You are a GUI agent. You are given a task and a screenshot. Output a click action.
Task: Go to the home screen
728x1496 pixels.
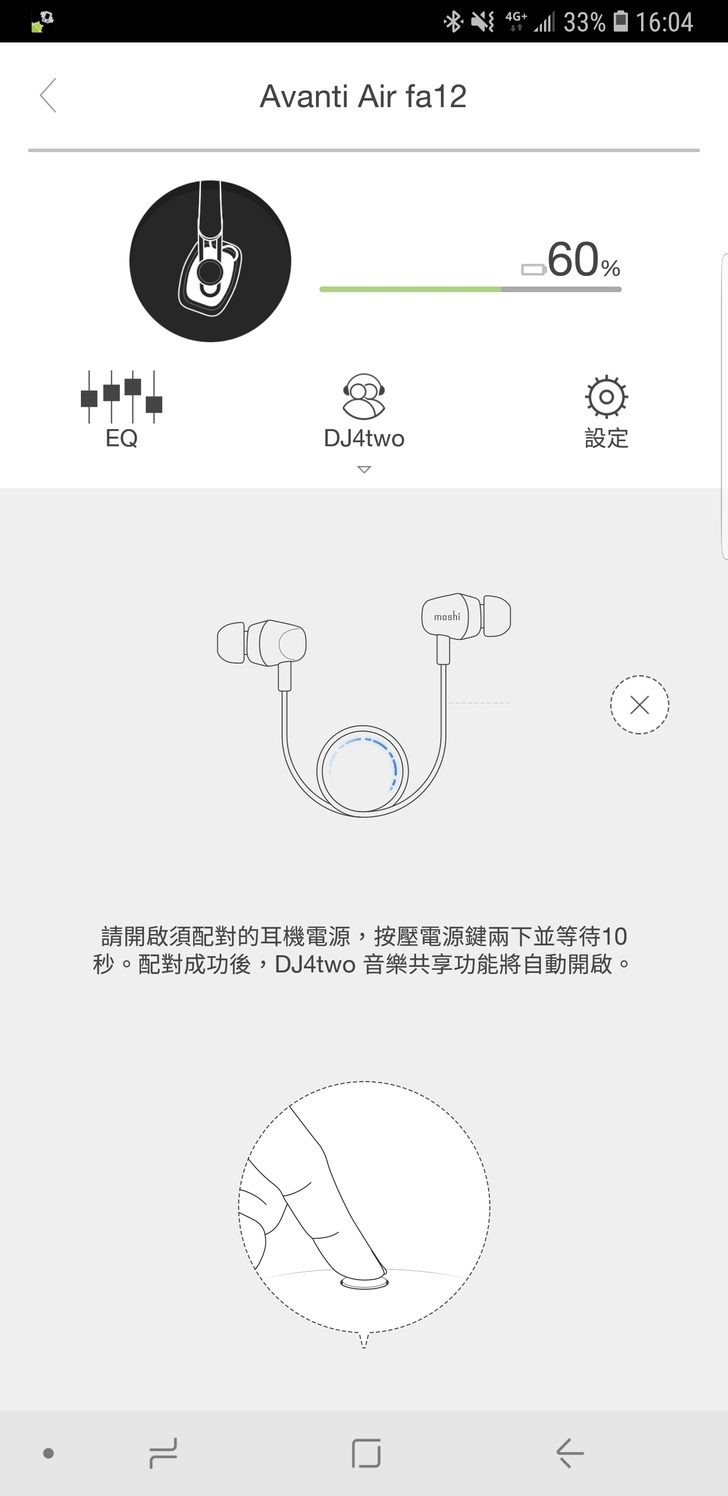(366, 1453)
